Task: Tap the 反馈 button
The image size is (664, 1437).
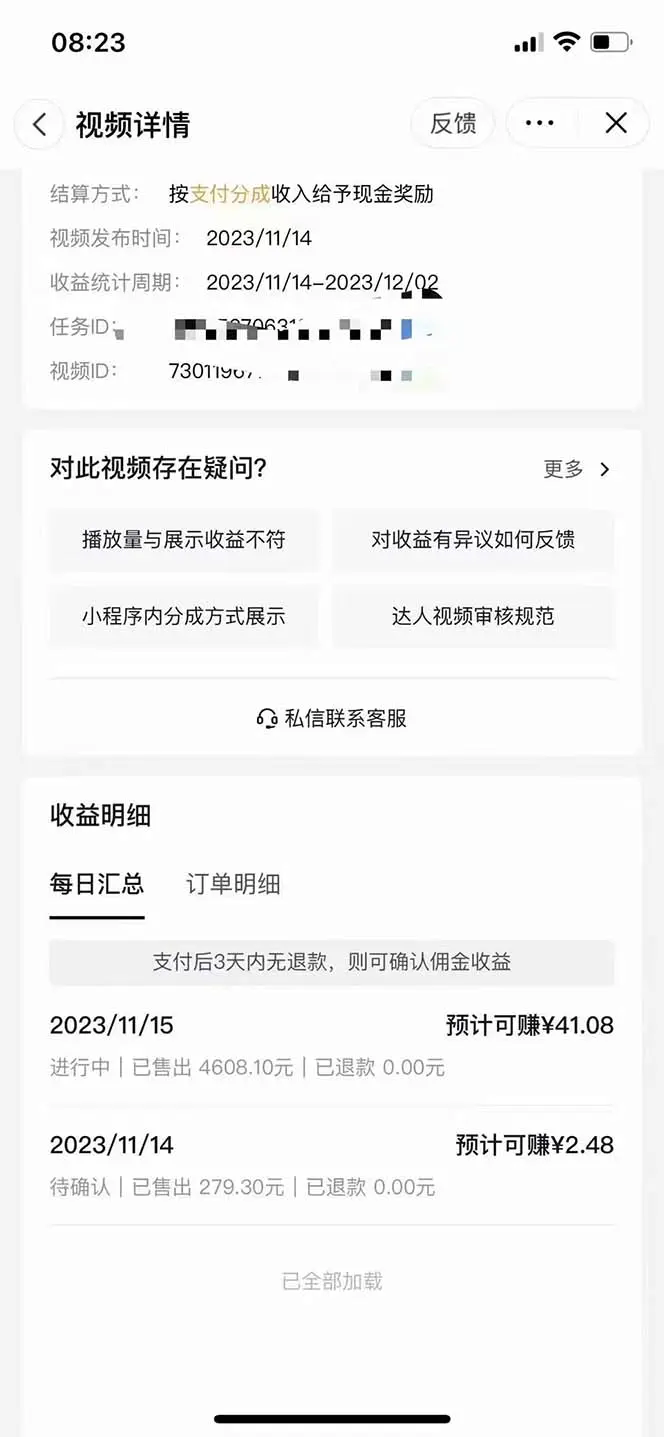Action: (x=453, y=123)
